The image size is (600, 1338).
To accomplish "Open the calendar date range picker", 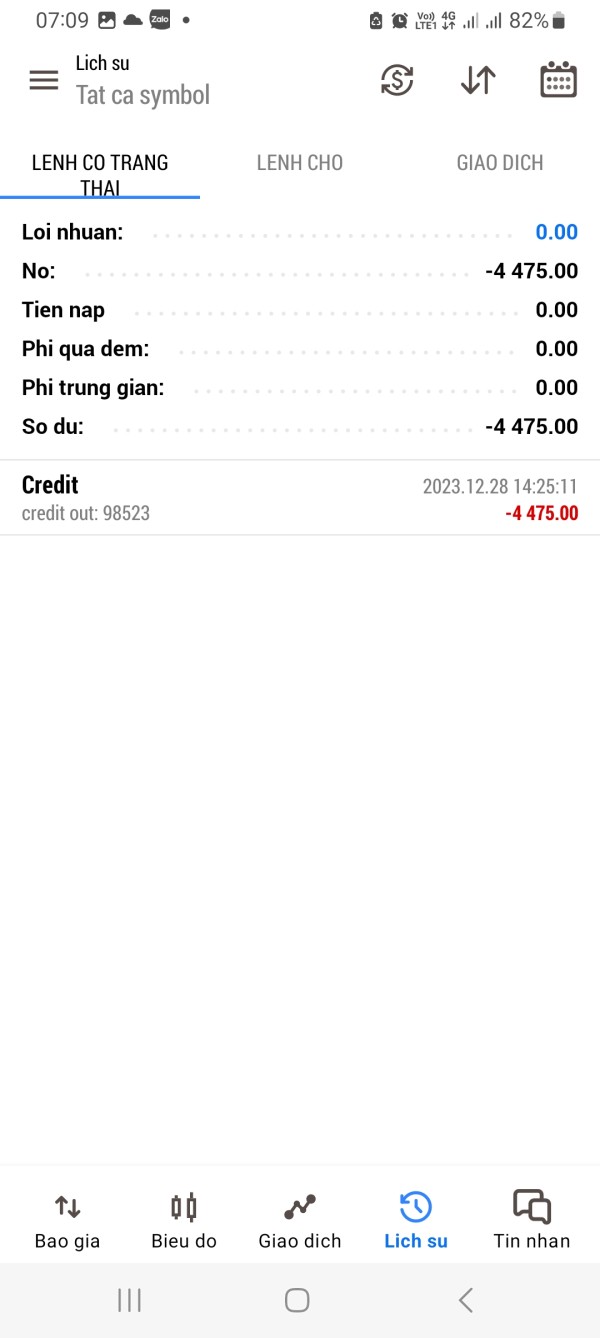I will (558, 80).
